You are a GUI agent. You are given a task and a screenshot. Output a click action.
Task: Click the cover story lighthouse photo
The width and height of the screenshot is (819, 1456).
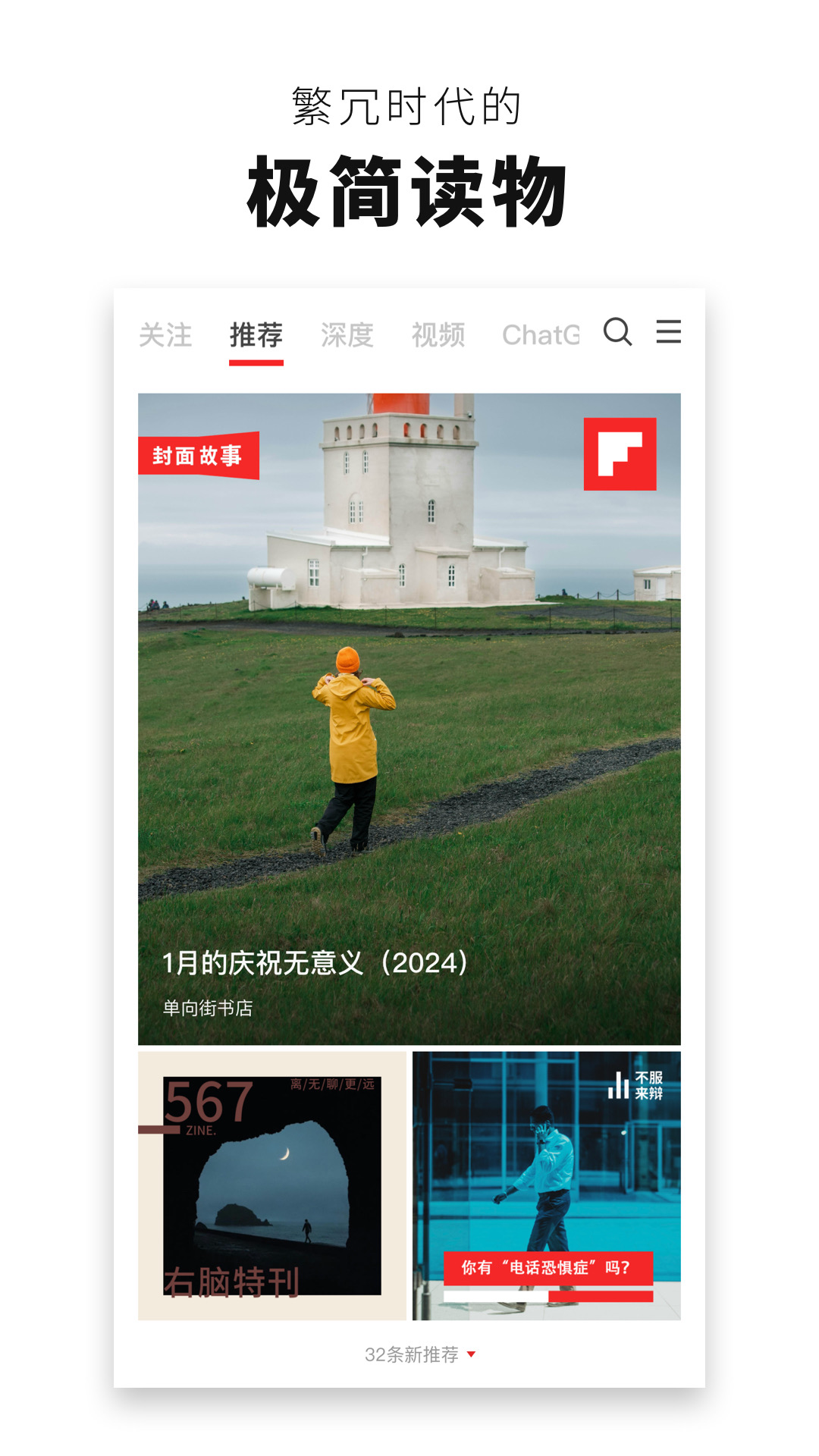[x=409, y=682]
